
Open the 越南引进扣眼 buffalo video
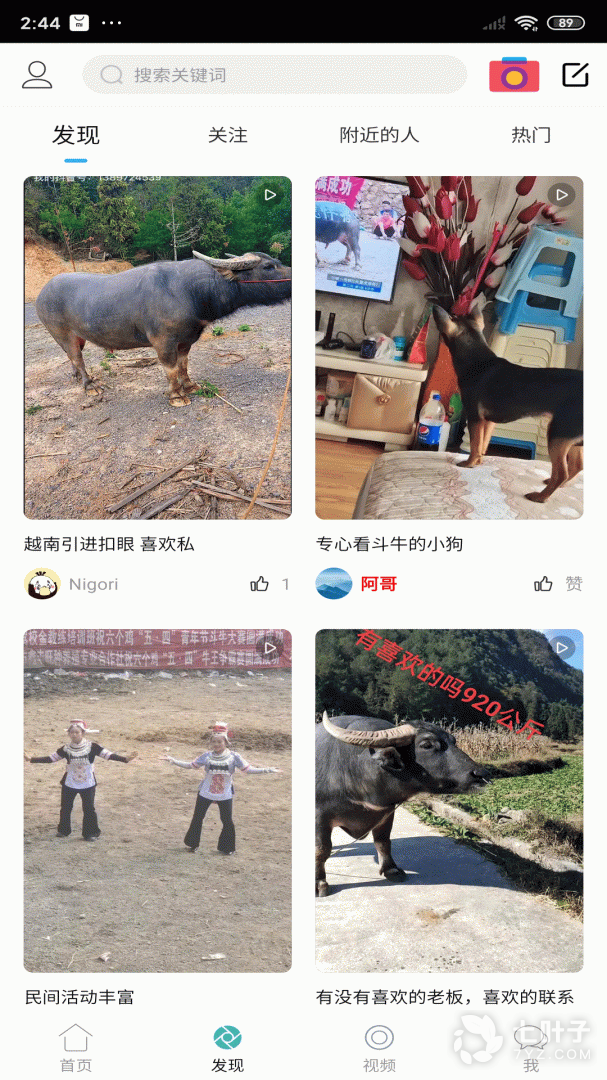(x=158, y=348)
